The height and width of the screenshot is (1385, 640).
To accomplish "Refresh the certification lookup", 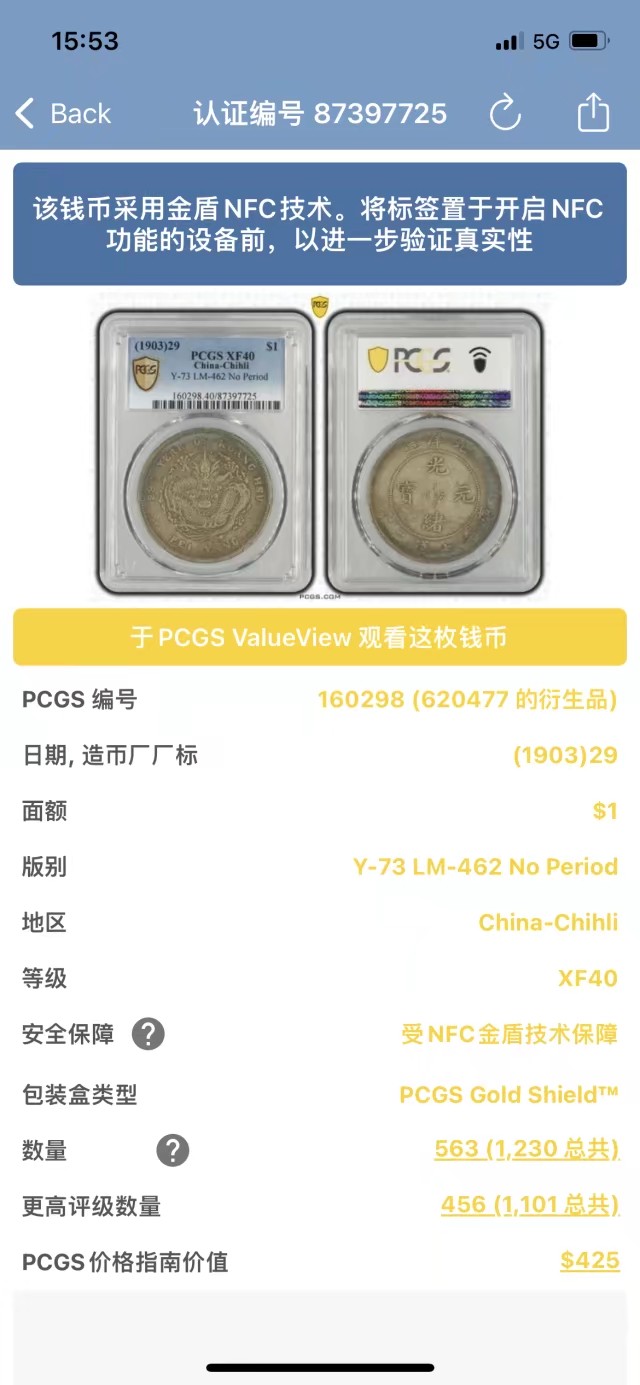I will click(505, 113).
